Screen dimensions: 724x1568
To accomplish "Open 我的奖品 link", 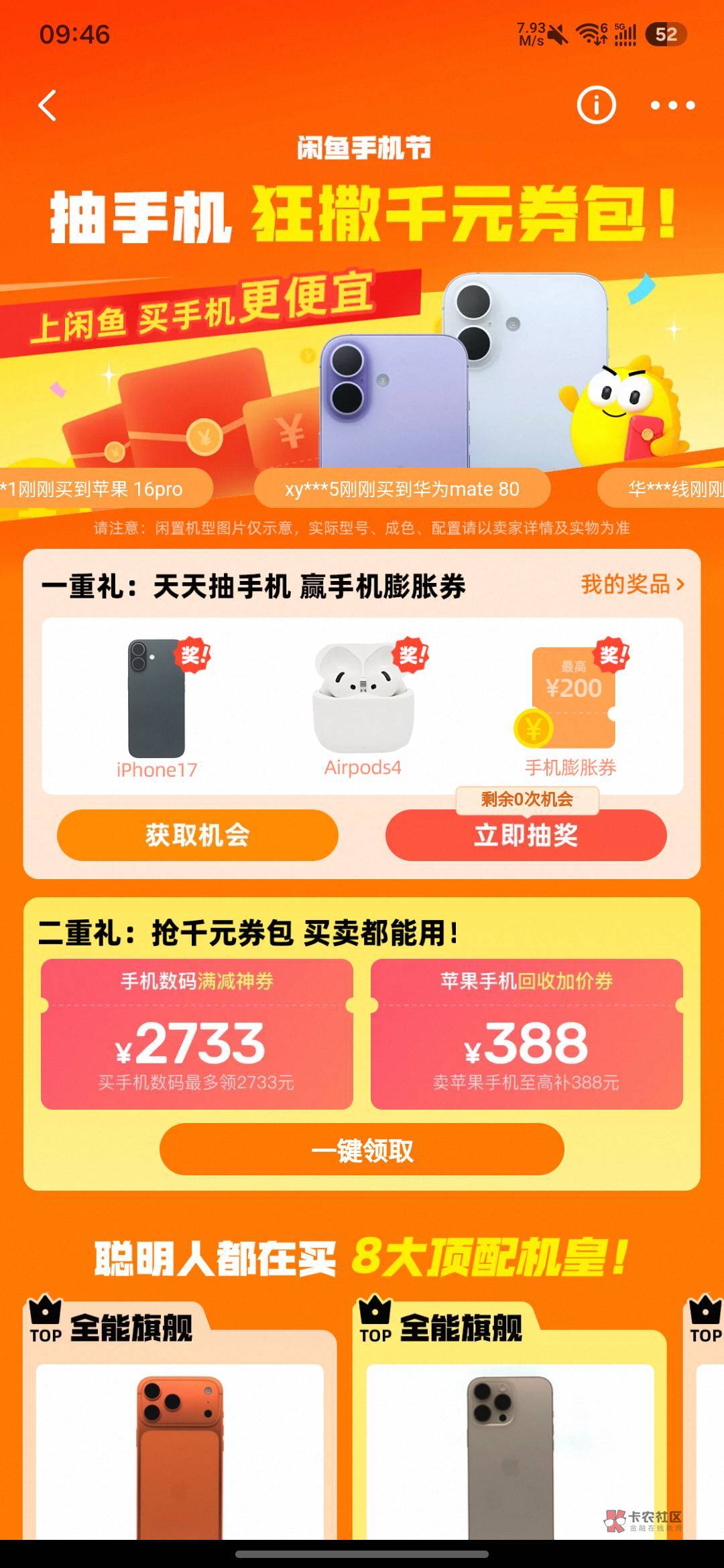I will point(632,584).
